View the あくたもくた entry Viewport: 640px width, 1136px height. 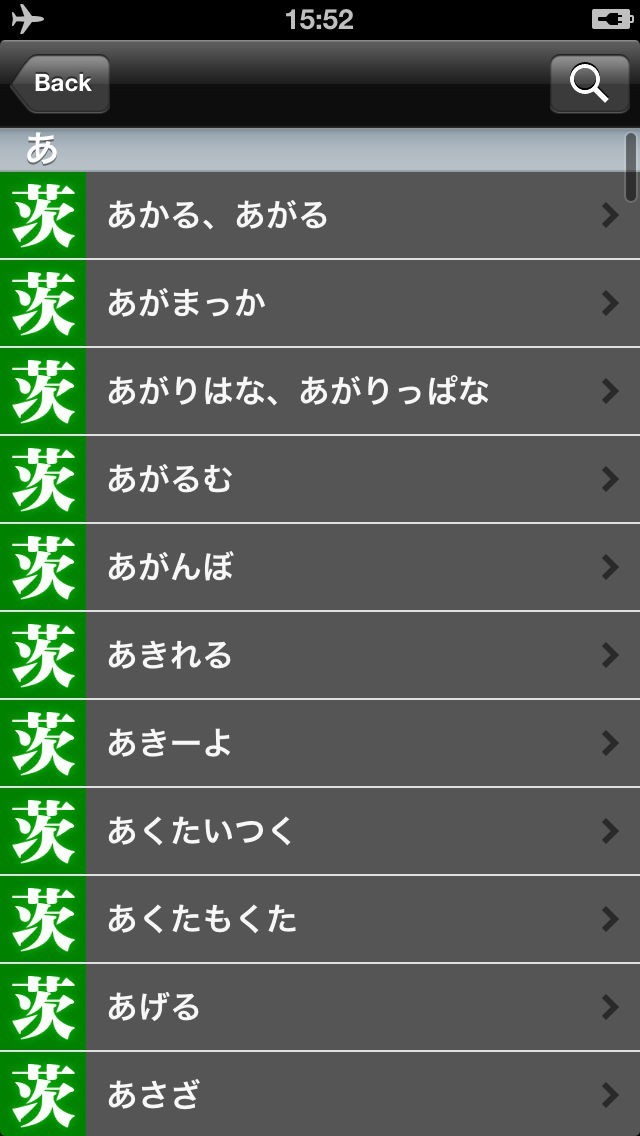320,919
